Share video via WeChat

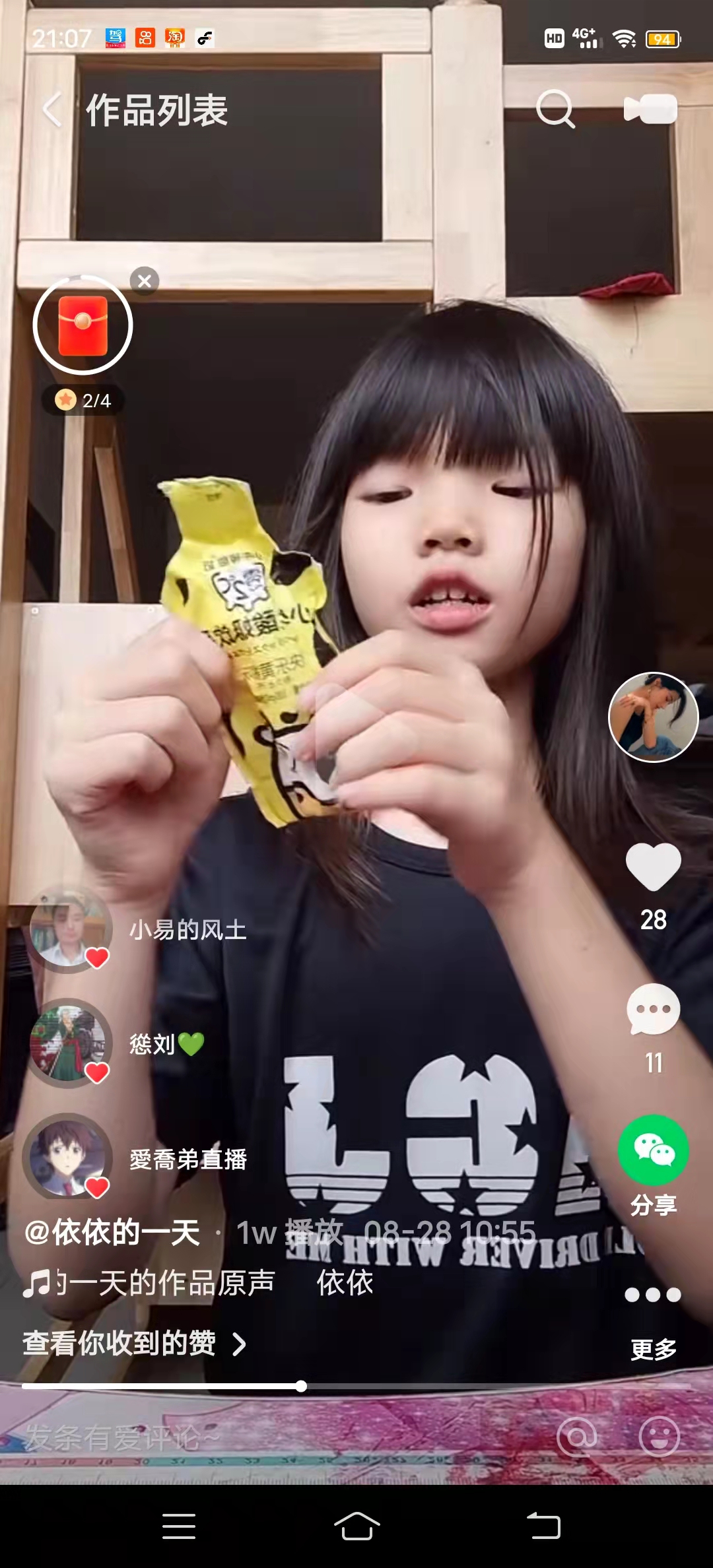pos(653,1150)
